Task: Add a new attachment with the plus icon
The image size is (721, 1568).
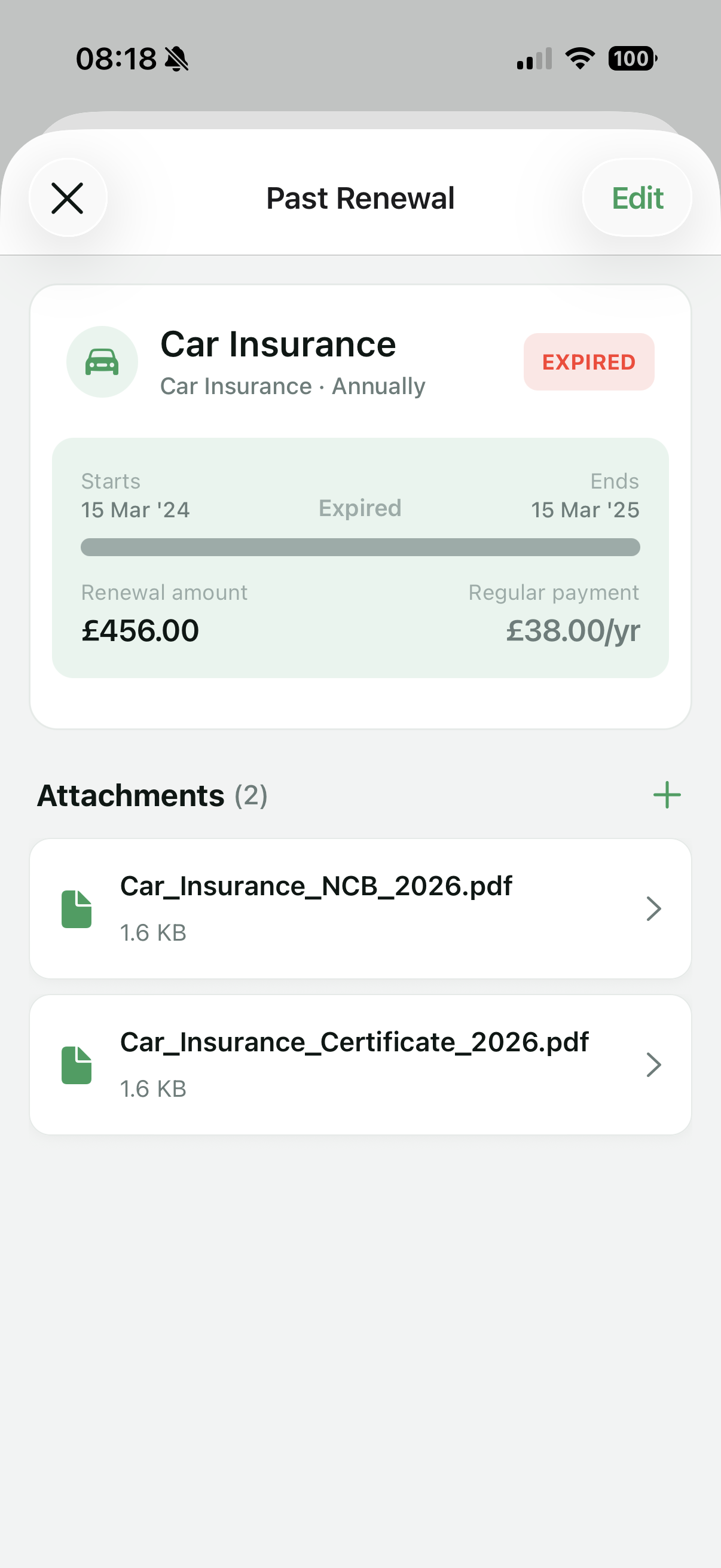Action: [665, 794]
